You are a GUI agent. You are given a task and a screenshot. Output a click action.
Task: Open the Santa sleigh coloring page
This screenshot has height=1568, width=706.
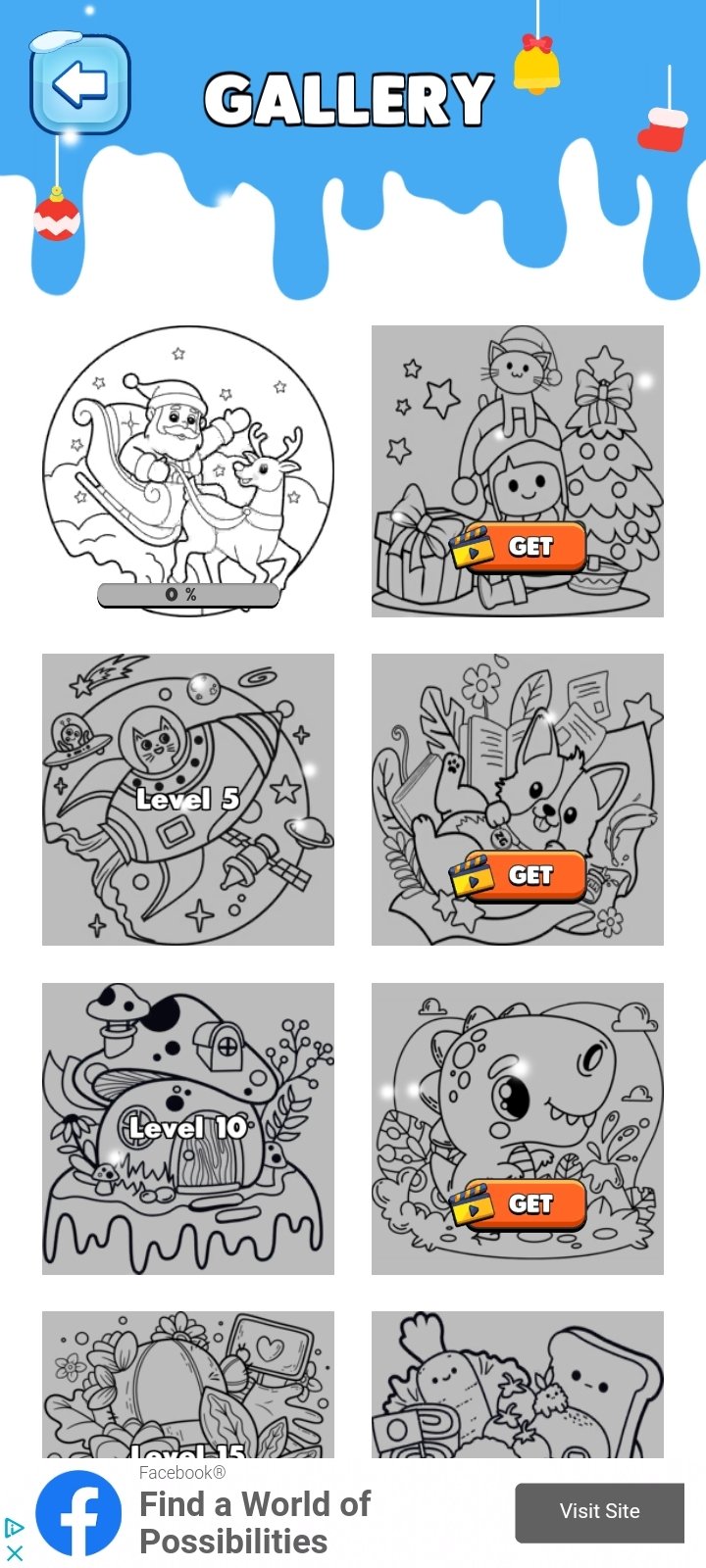(x=188, y=471)
